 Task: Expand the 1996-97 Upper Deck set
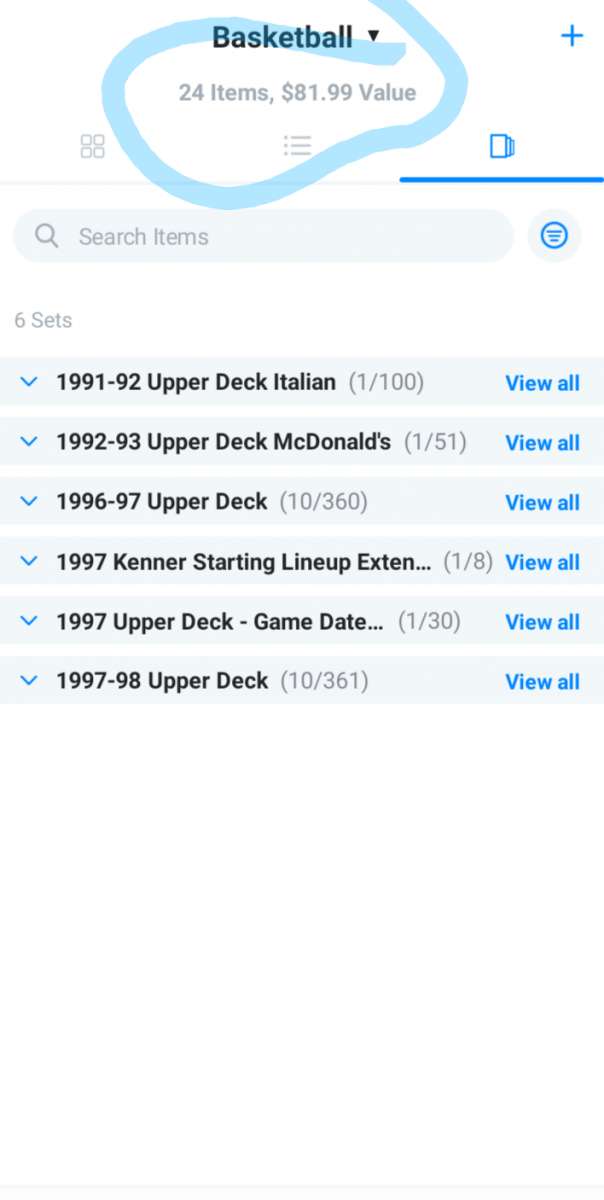pyautogui.click(x=29, y=502)
